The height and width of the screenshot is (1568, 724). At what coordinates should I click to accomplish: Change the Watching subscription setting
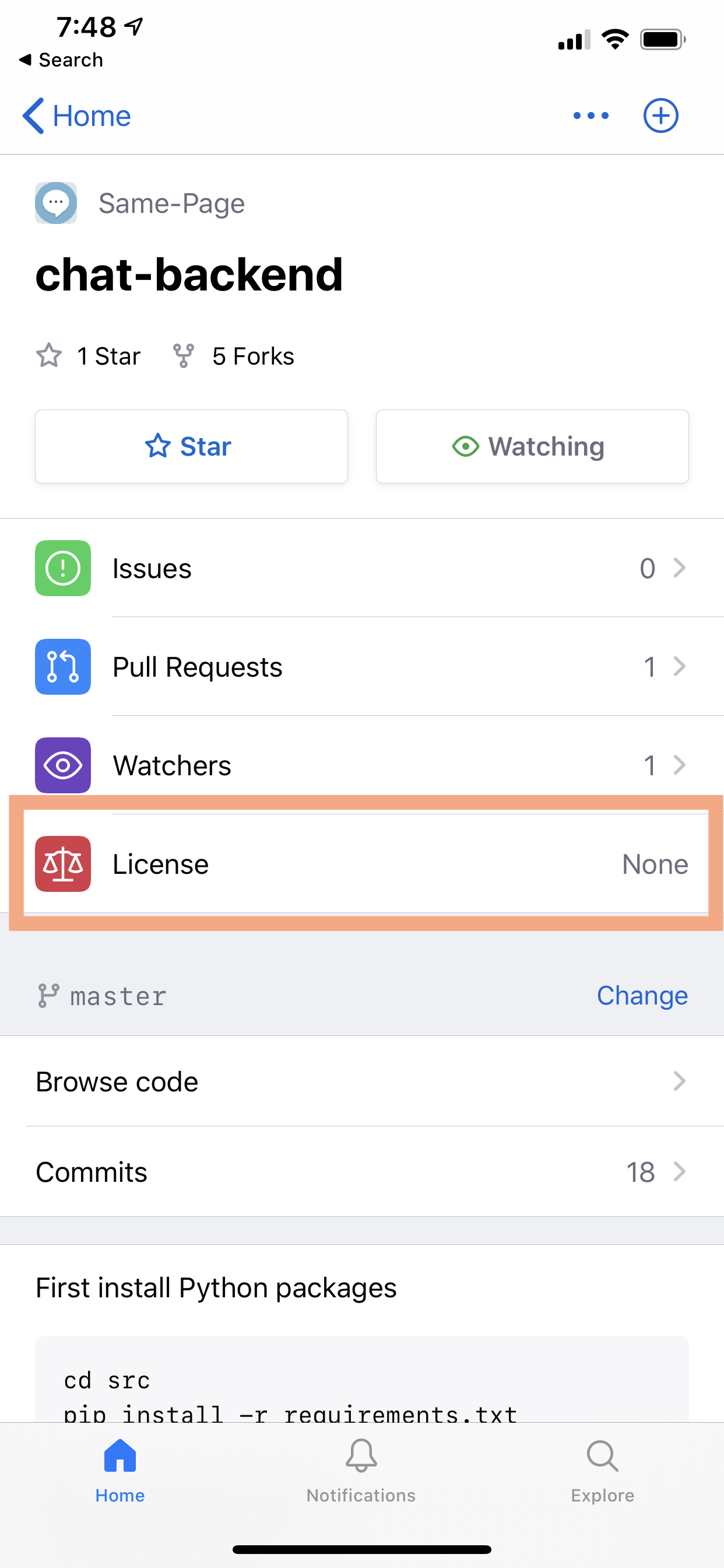[x=532, y=447]
